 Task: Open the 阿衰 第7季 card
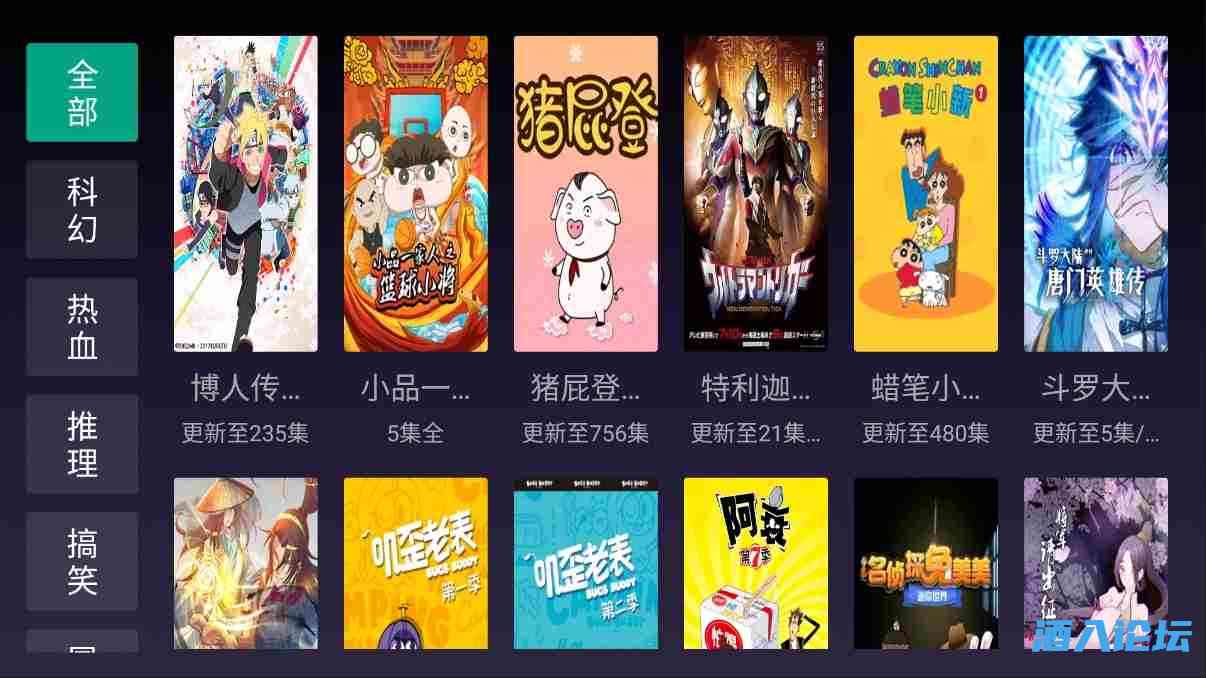pyautogui.click(x=756, y=563)
